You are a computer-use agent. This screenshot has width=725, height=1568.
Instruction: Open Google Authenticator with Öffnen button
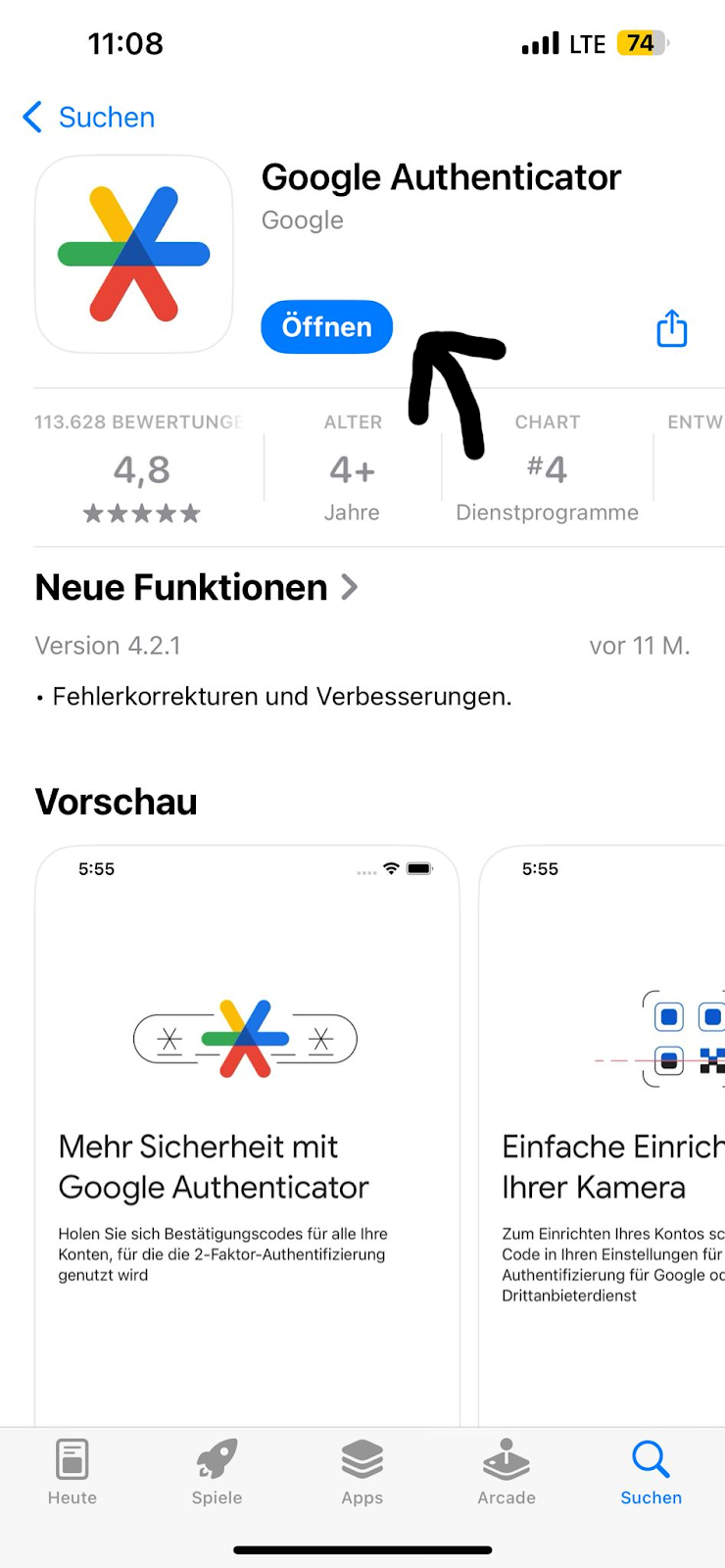click(326, 327)
